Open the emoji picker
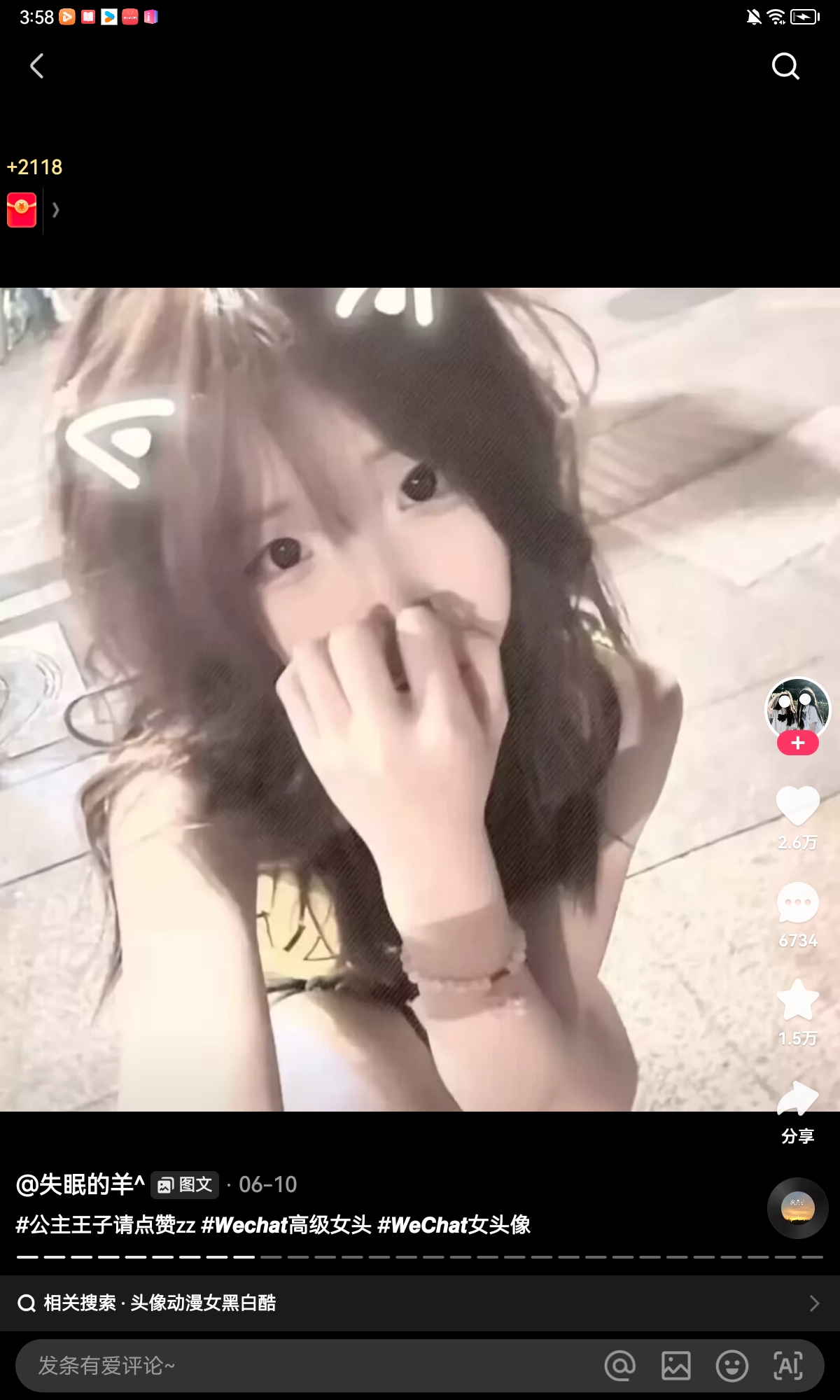 point(732,1366)
